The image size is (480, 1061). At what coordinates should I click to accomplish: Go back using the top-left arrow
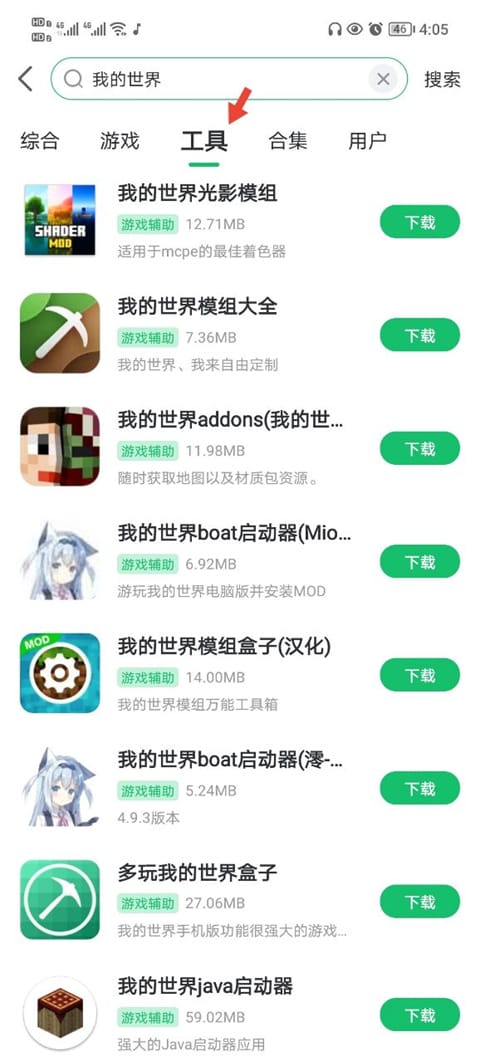(x=26, y=79)
